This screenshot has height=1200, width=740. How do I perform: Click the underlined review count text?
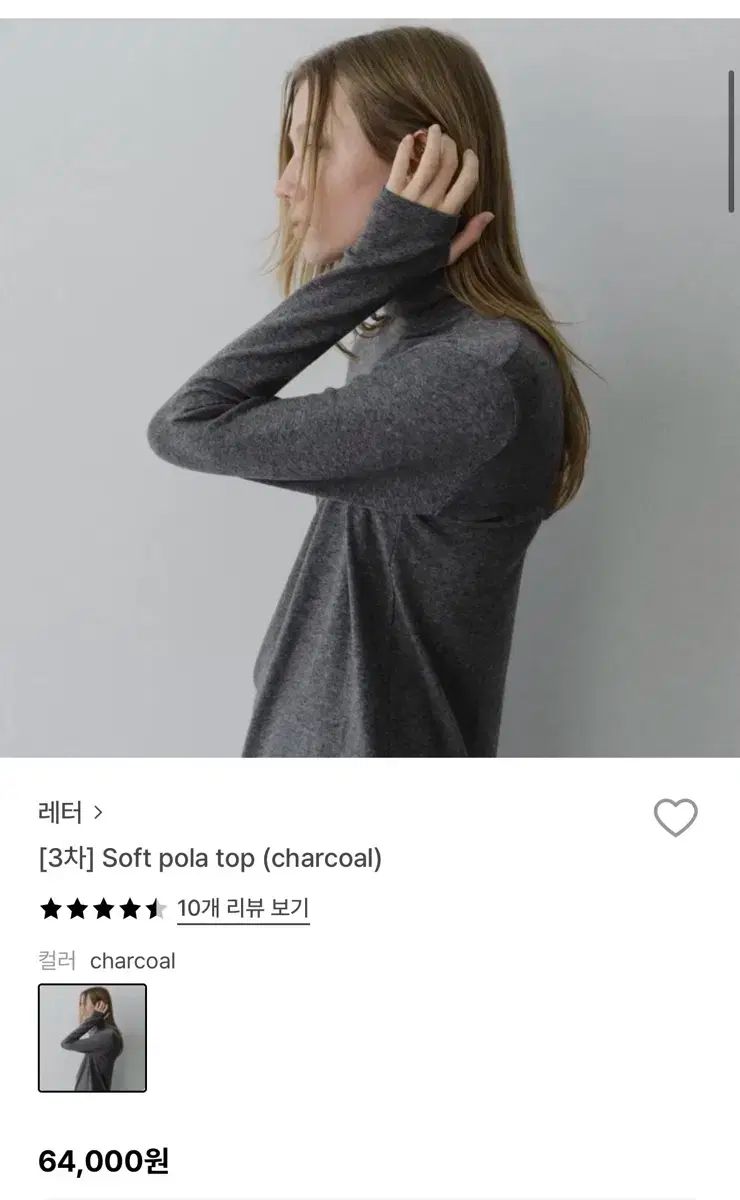[x=243, y=910]
